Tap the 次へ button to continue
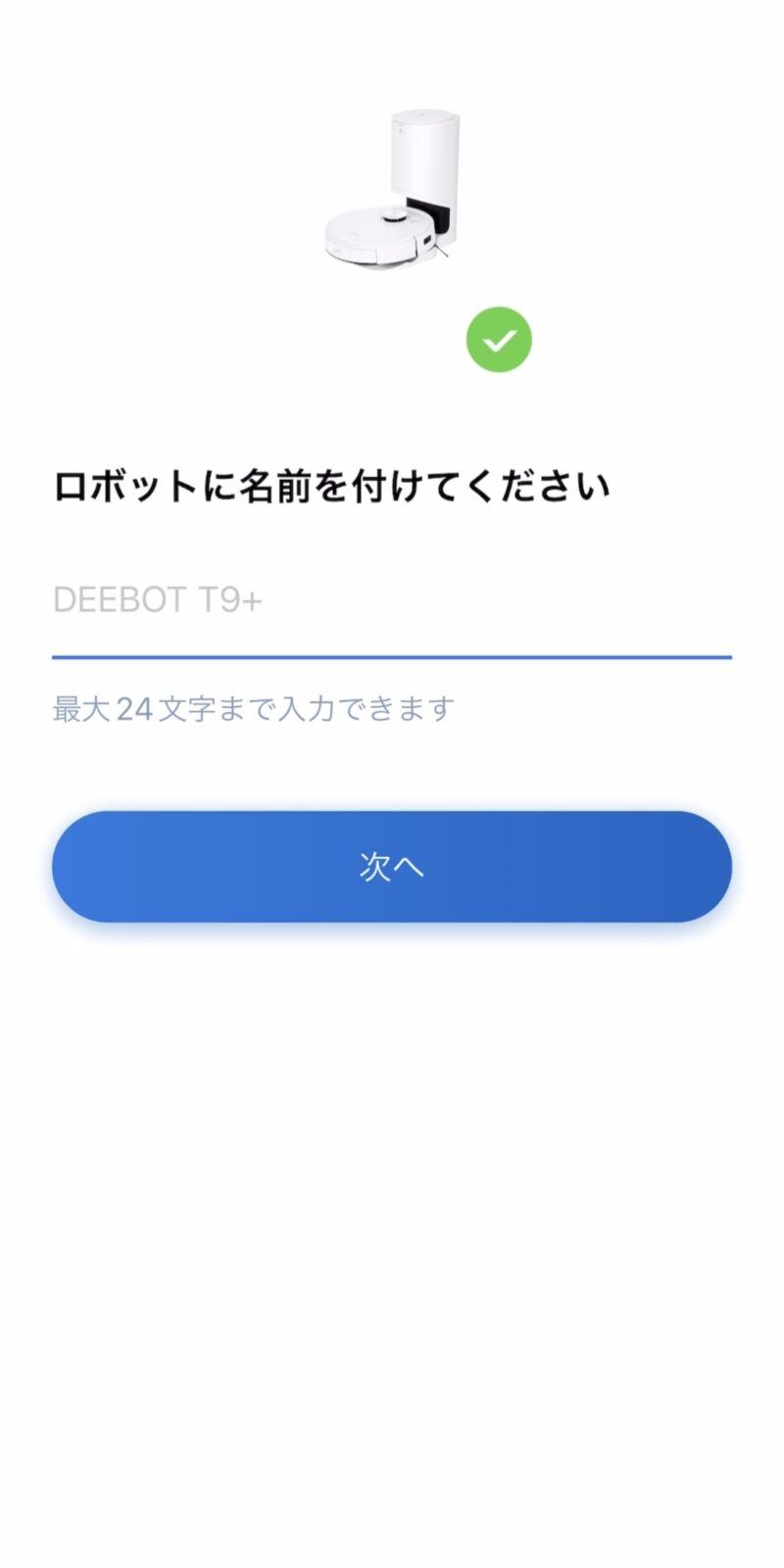Viewport: 784px width, 1568px height. click(392, 867)
